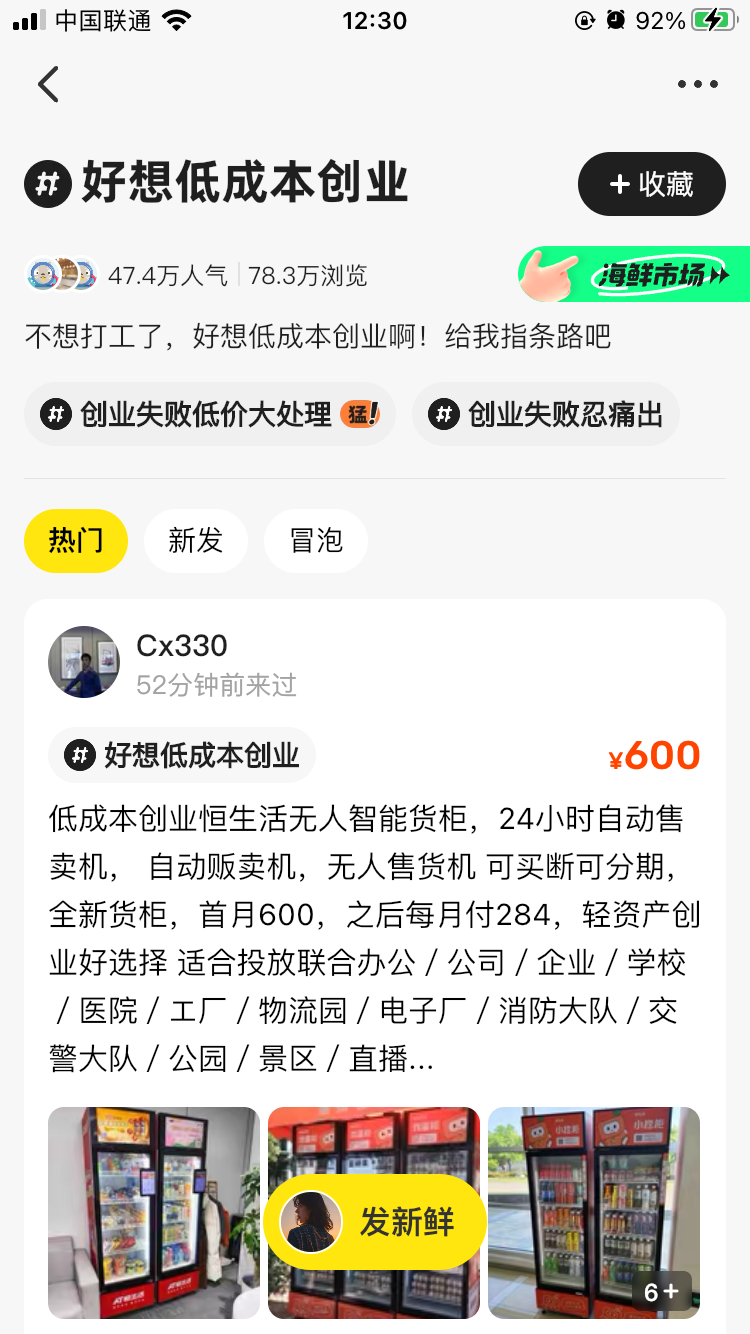
Task: Select the 热门 filter tab
Action: click(76, 540)
